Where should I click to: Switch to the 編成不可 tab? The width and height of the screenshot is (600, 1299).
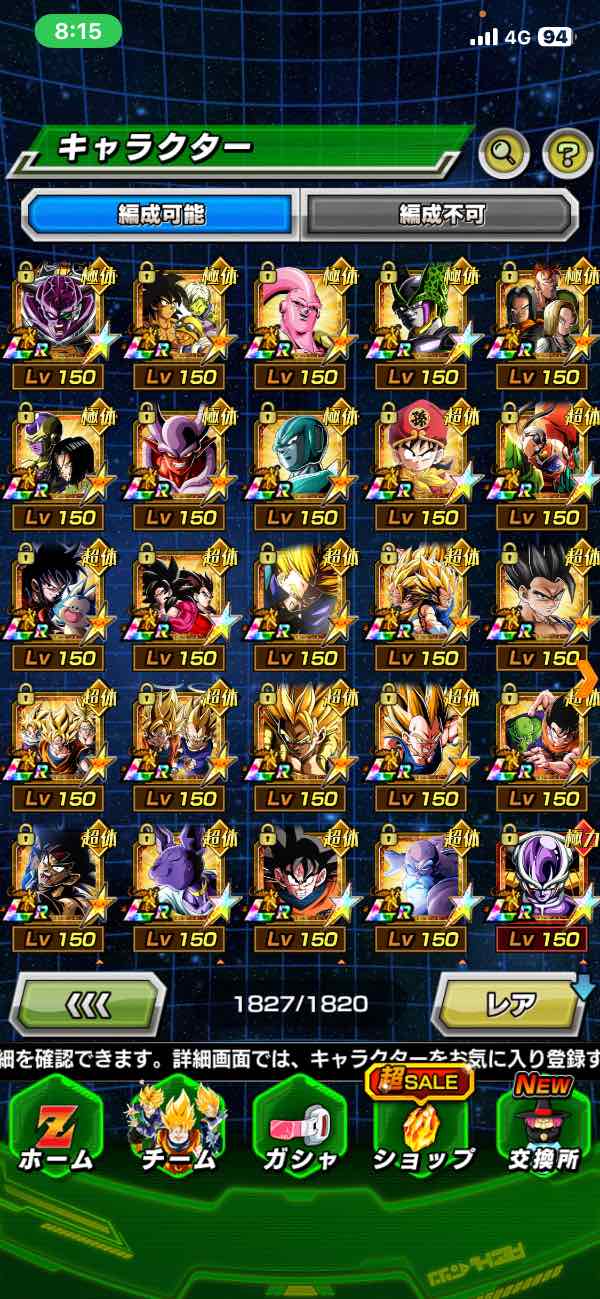(x=441, y=214)
